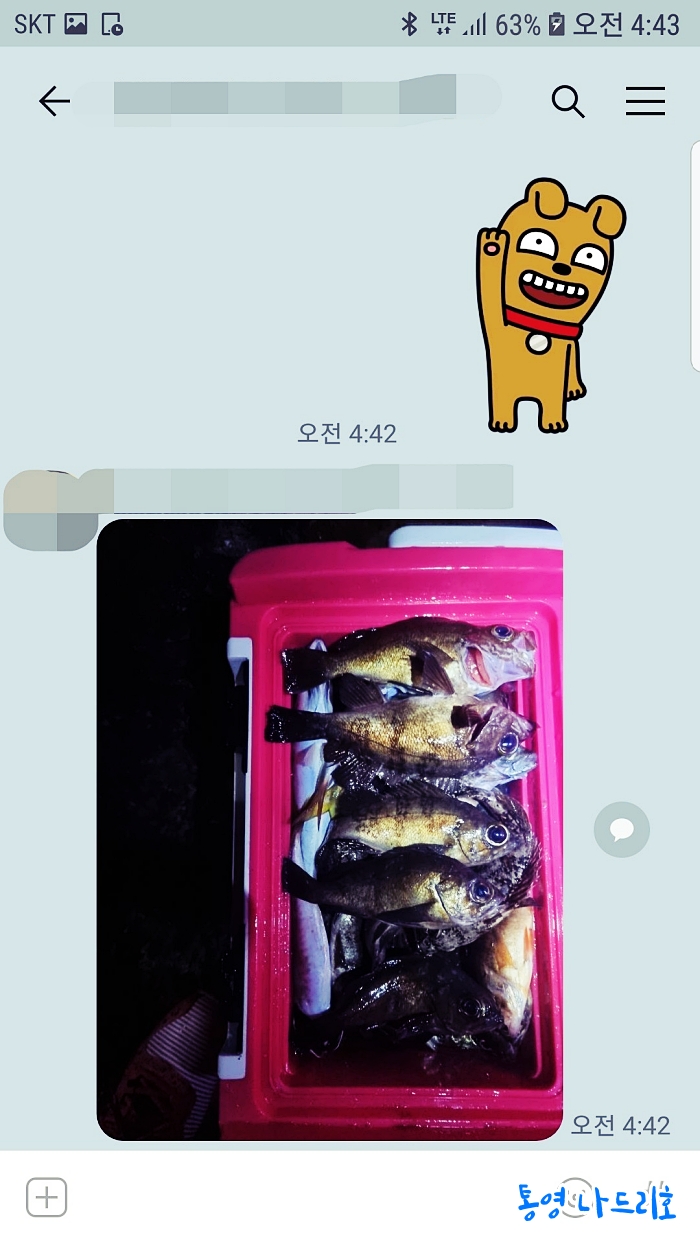Search within this chat
Image resolution: width=700 pixels, height=1244 pixels.
(568, 101)
